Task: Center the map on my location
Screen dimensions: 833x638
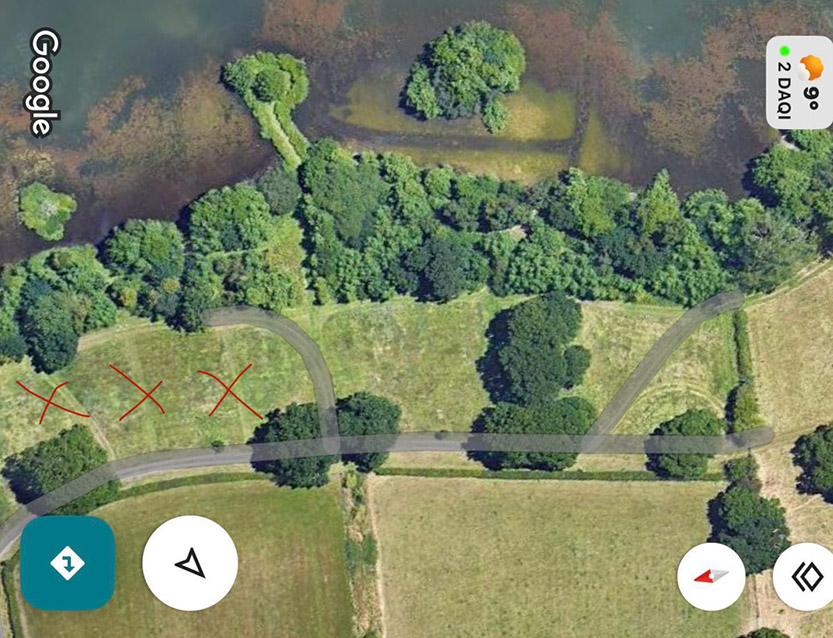Action: point(190,563)
